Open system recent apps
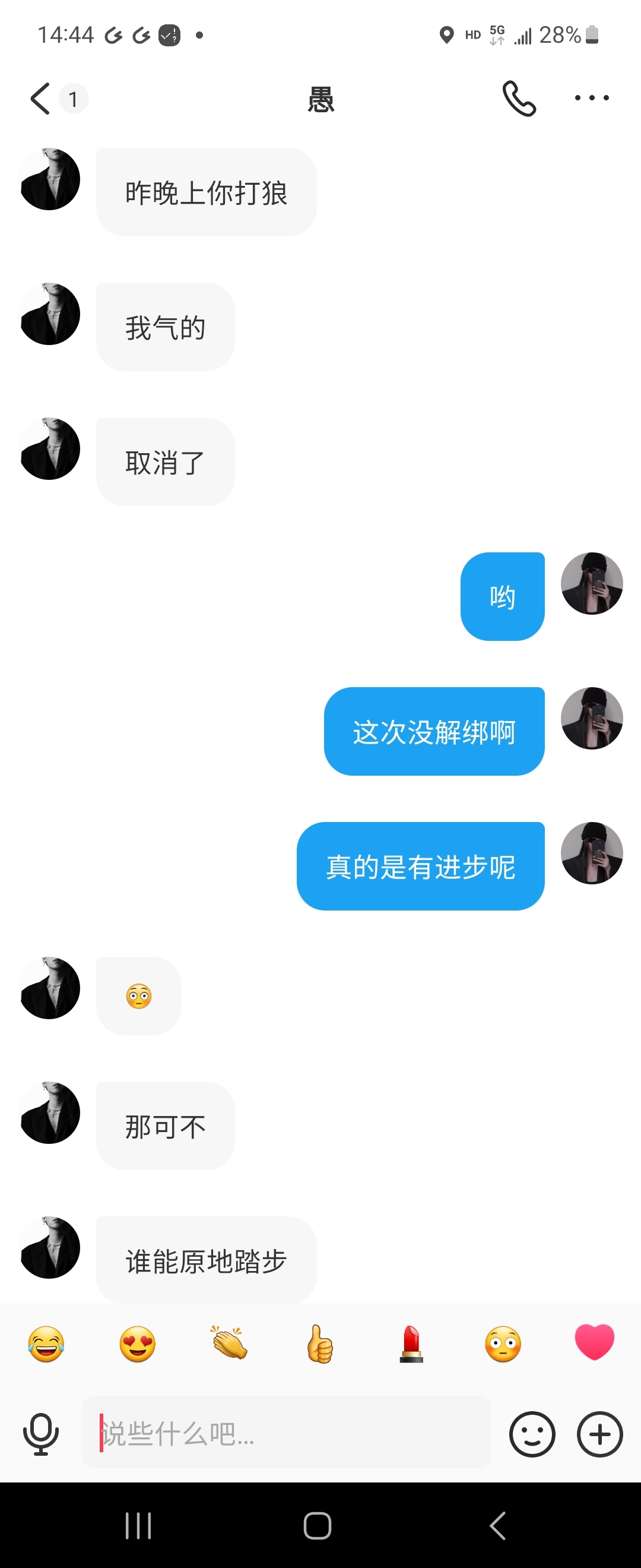641x1568 pixels. (138, 1525)
